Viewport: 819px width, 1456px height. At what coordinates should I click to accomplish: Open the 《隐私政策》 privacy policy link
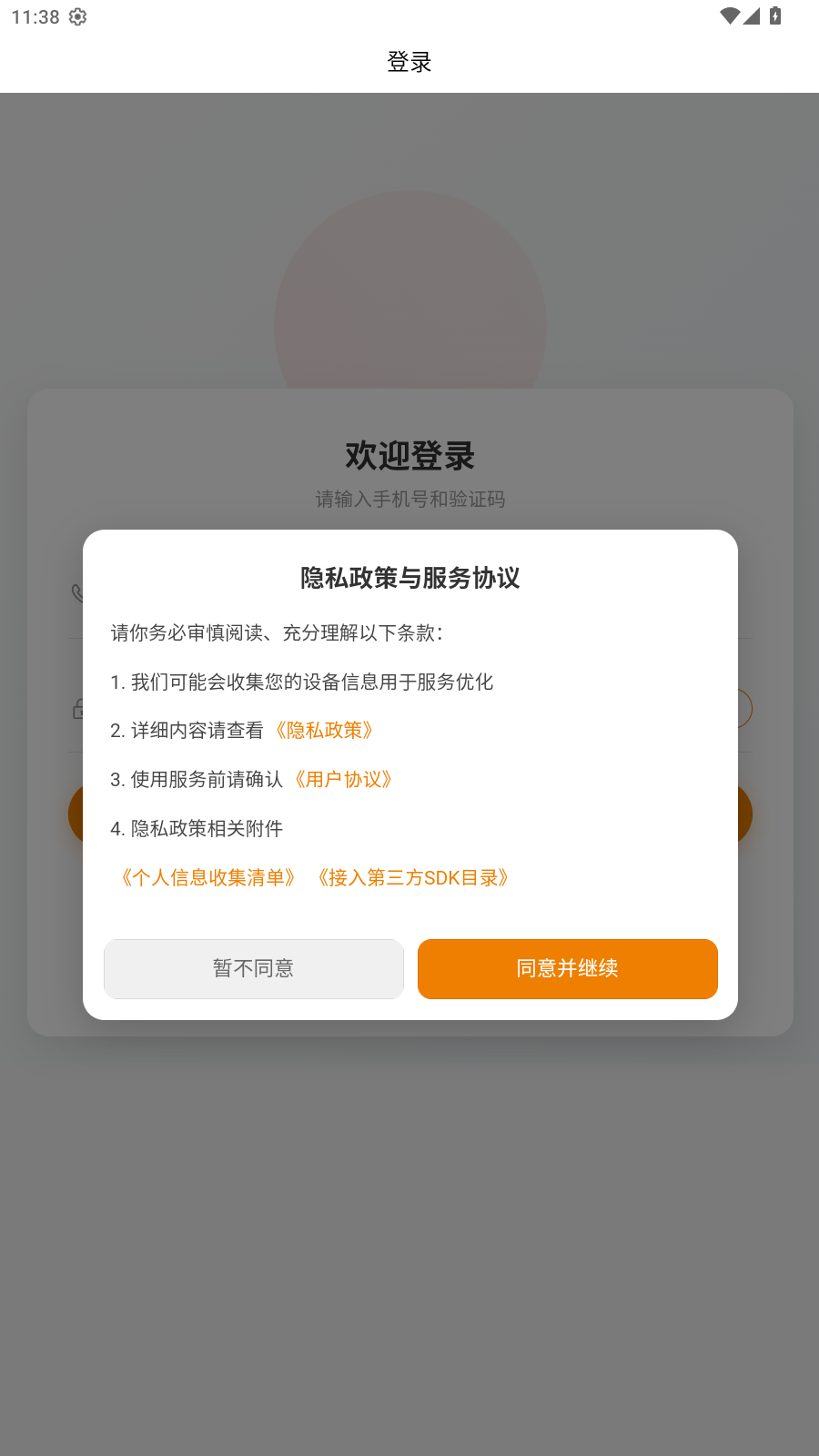tap(325, 730)
